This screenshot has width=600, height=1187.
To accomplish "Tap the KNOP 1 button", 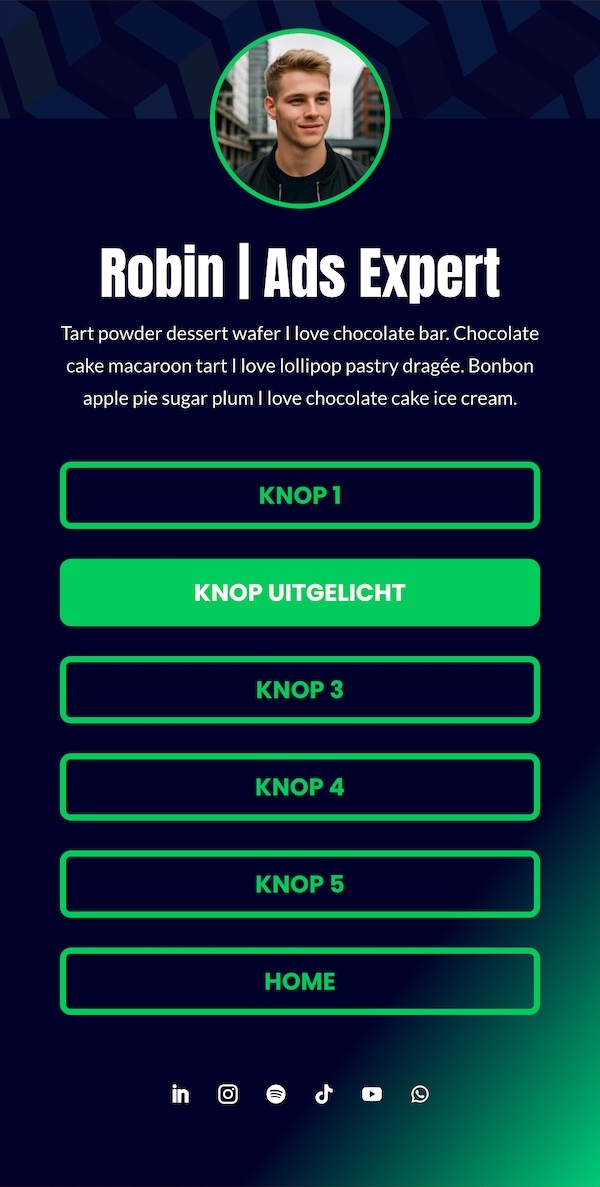I will coord(300,495).
